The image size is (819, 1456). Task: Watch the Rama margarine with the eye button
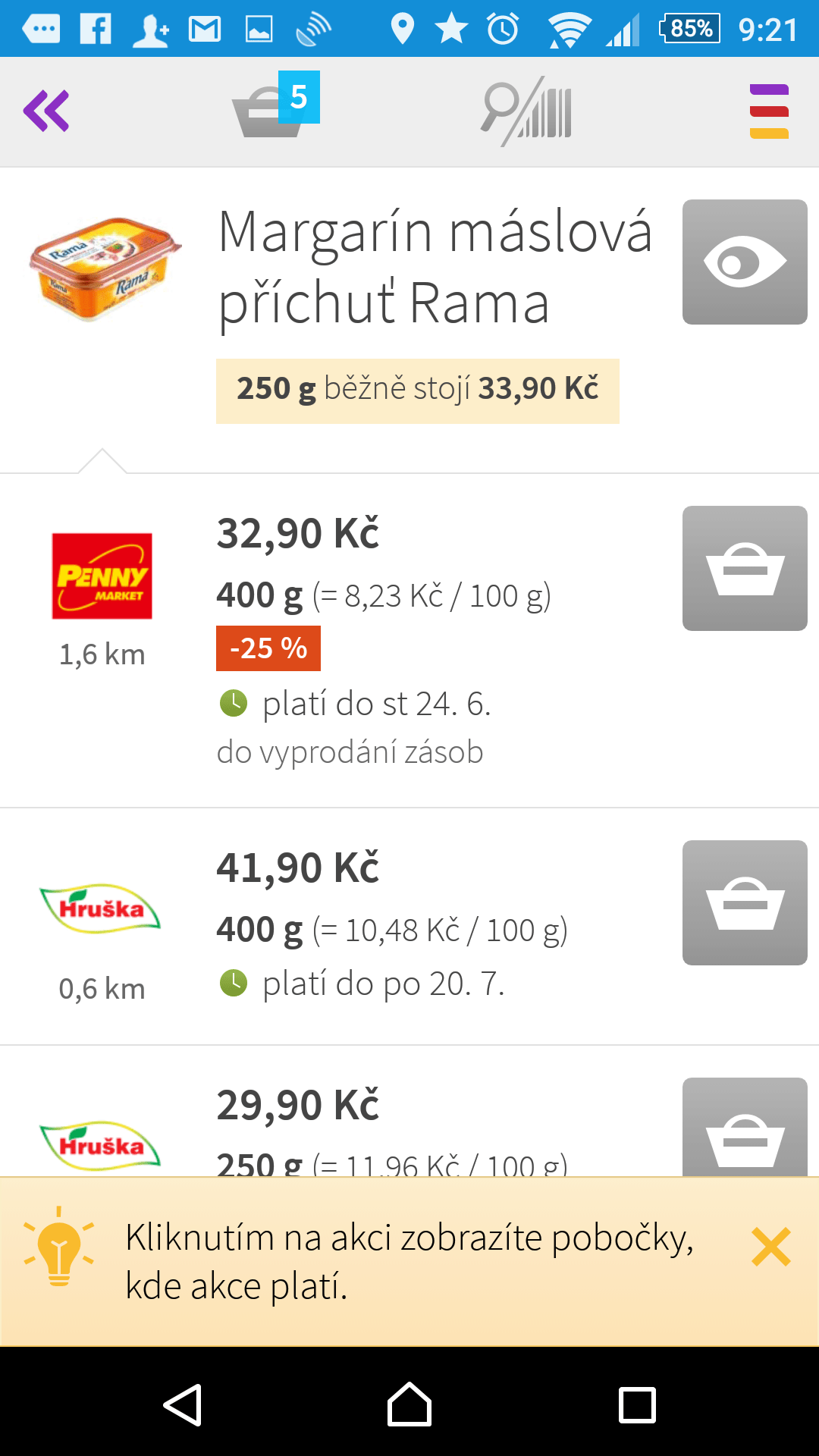coord(744,262)
